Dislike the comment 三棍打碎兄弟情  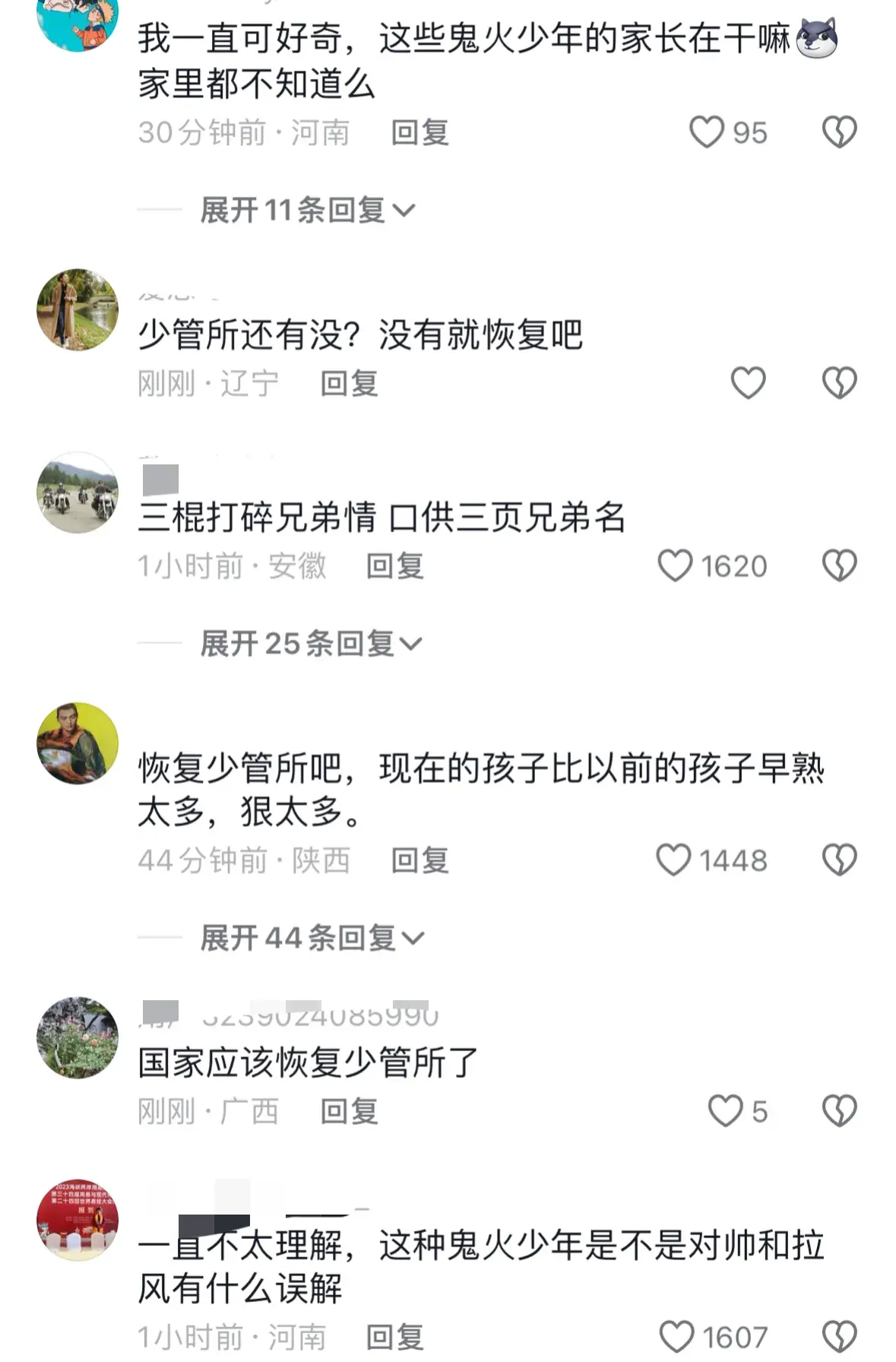(839, 566)
